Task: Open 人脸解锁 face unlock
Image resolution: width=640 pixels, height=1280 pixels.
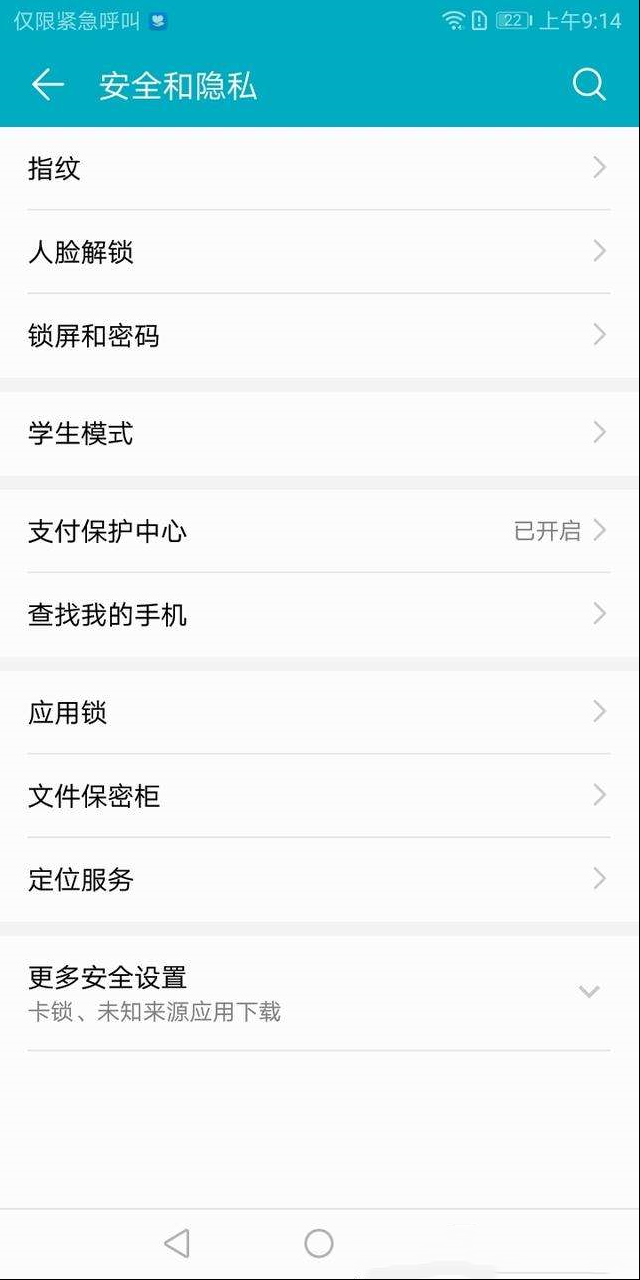Action: tap(320, 252)
